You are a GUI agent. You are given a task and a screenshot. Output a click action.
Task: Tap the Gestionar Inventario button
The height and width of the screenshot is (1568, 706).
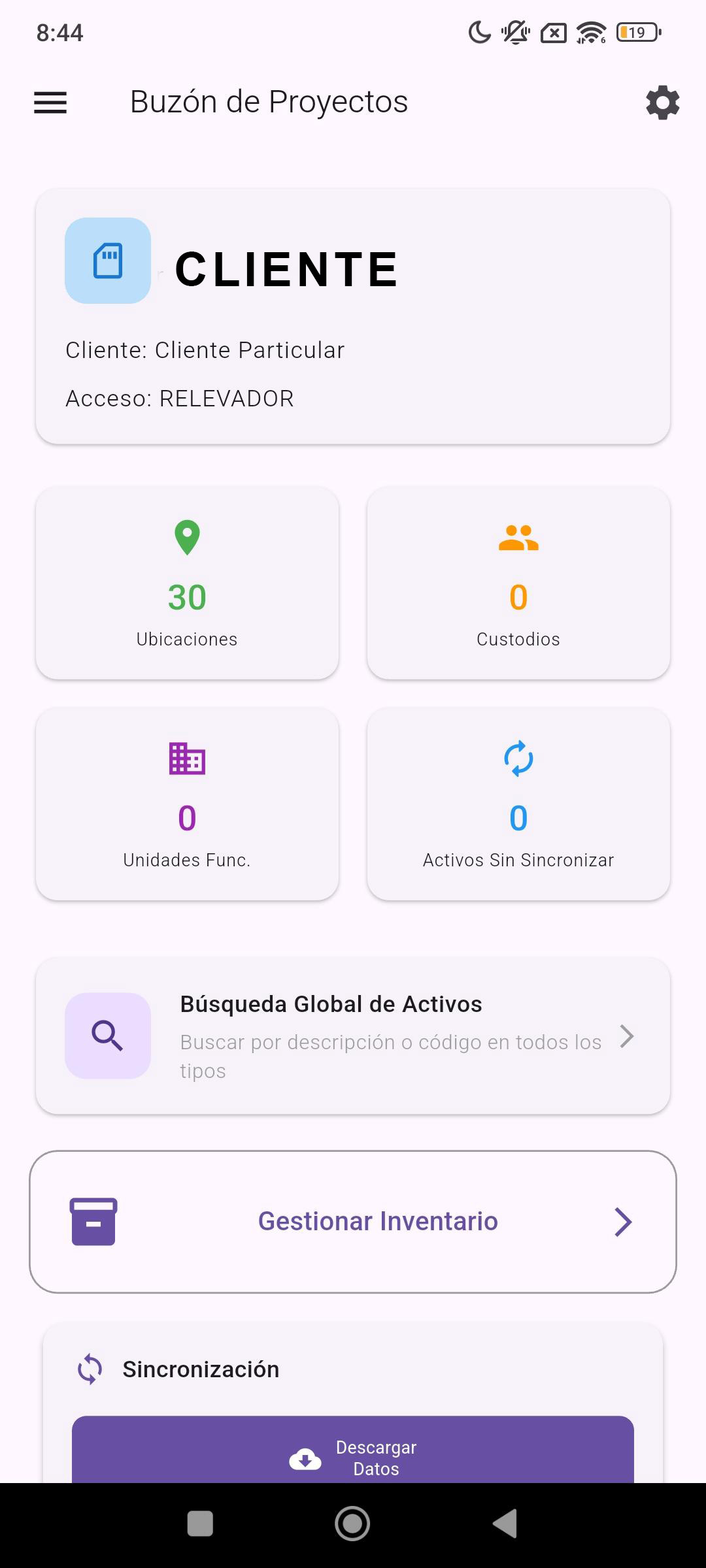click(353, 1221)
